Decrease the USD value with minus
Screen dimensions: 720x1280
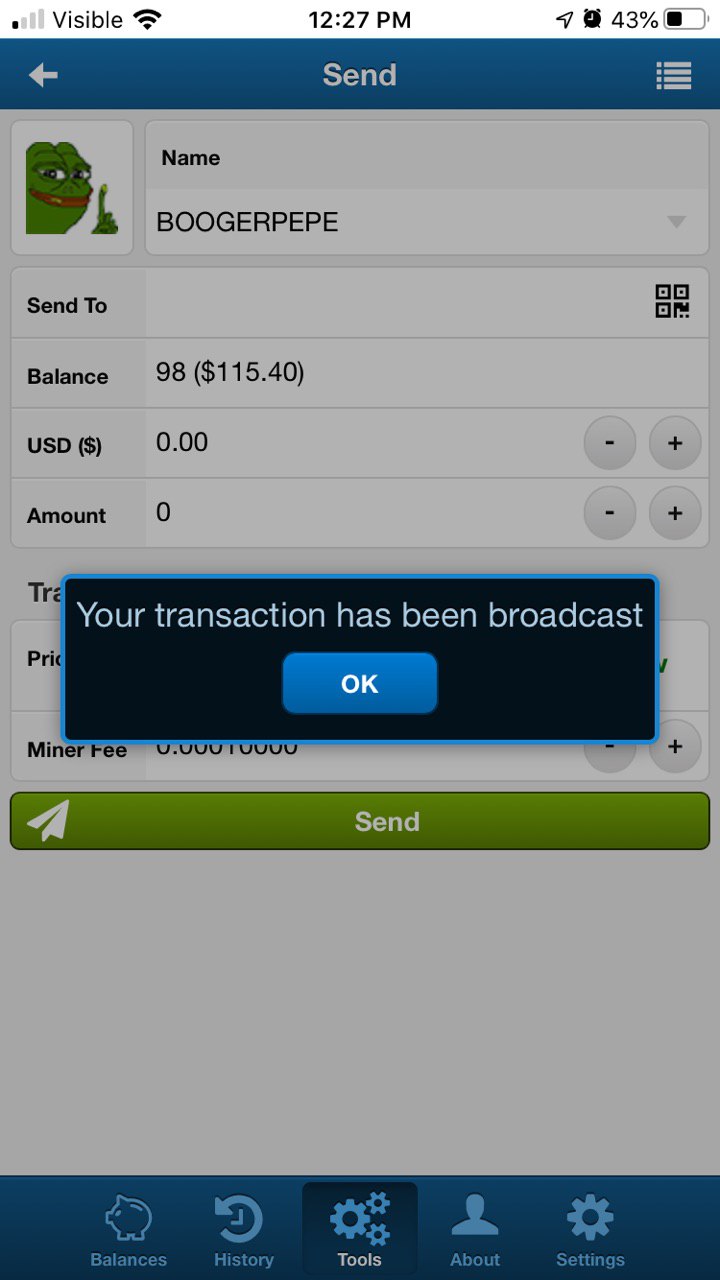609,443
